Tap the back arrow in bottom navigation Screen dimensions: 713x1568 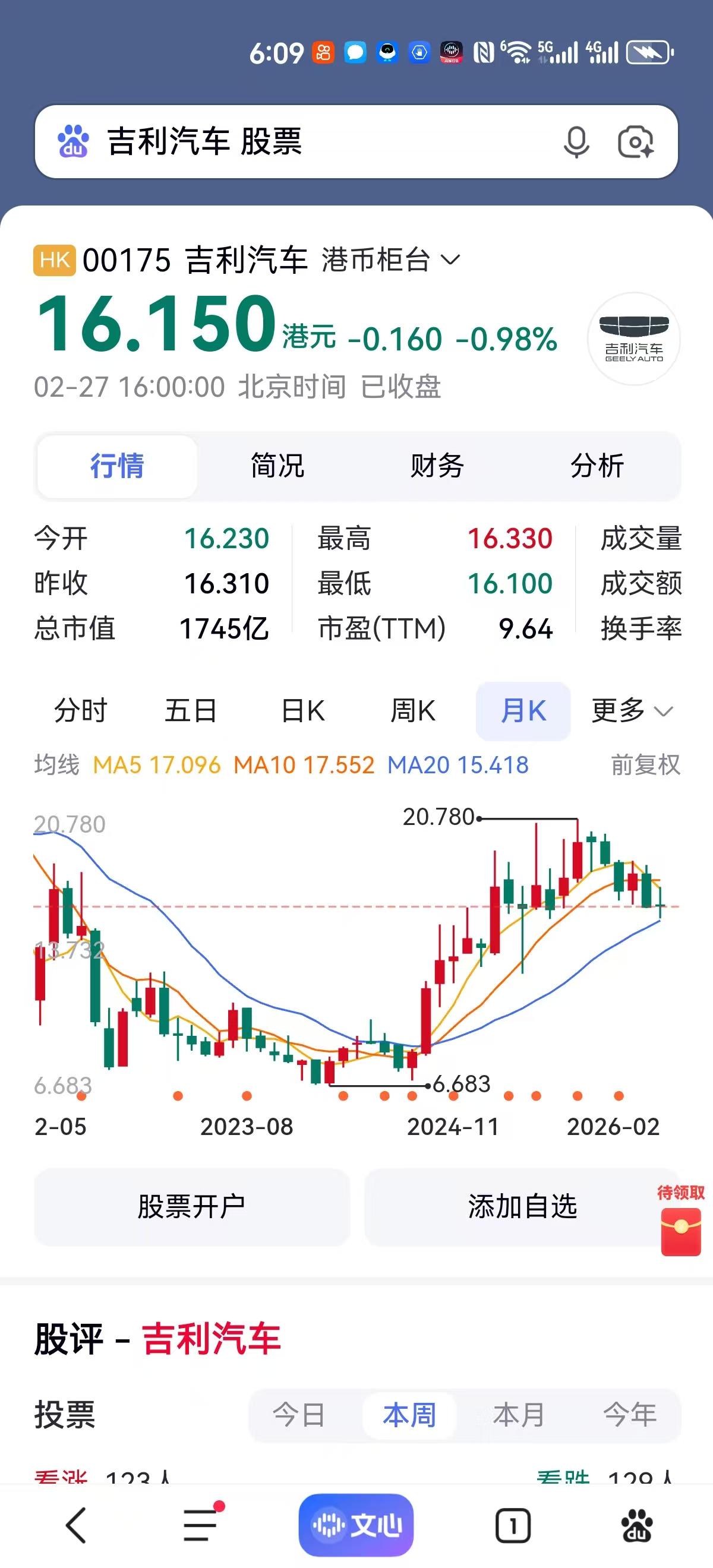coord(74,1526)
